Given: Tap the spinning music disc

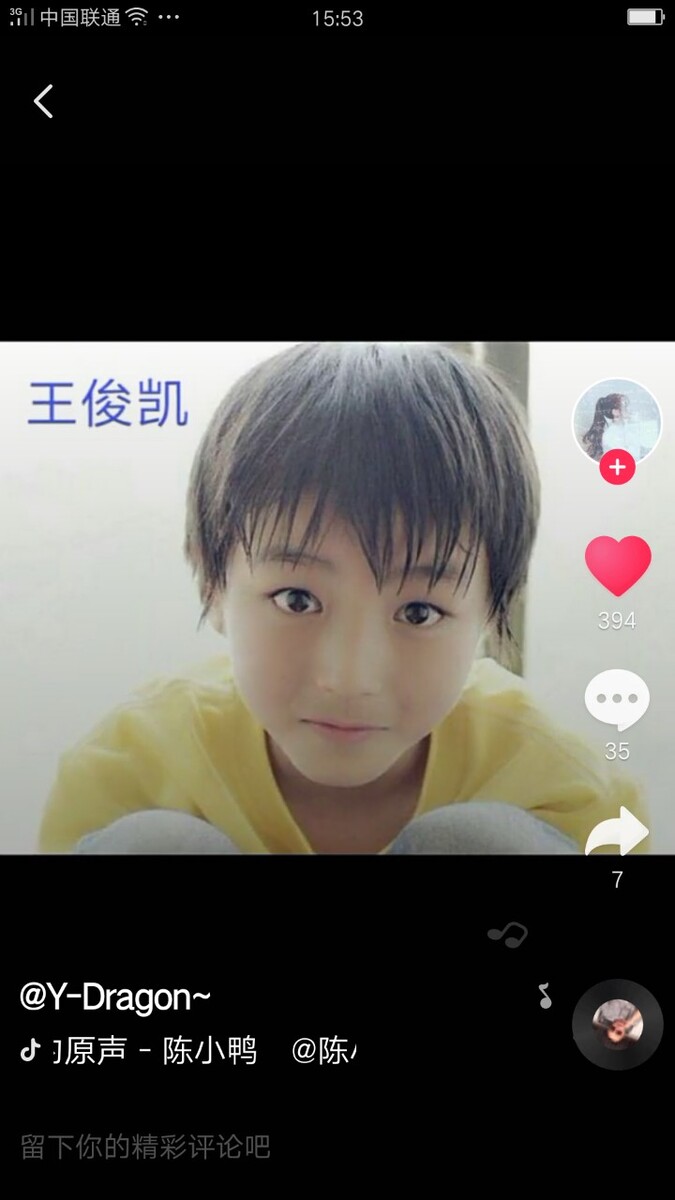Looking at the screenshot, I should click(x=618, y=1024).
